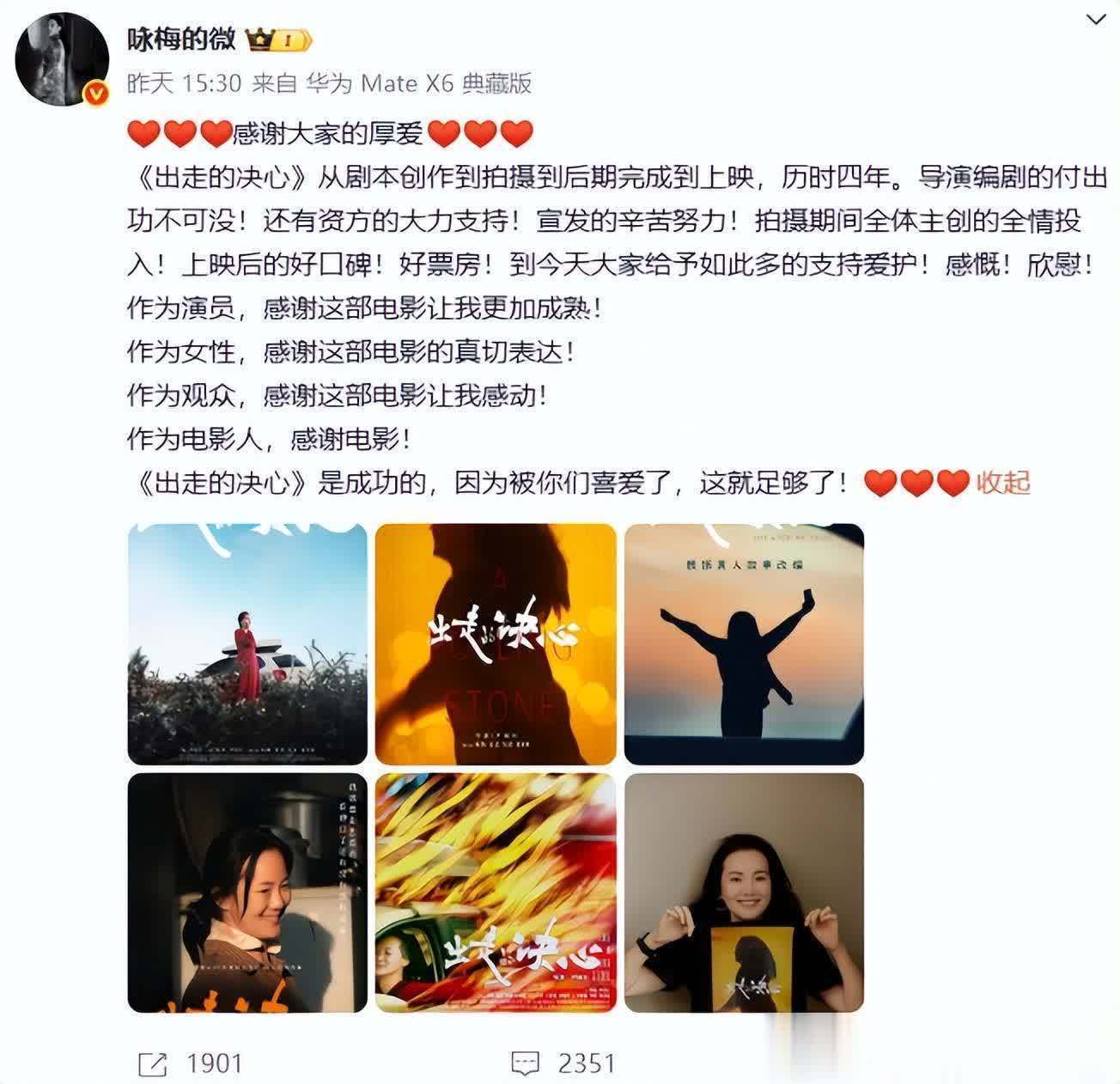Open the comments on this post
Screen dimensions: 1120x1084
tap(563, 1063)
